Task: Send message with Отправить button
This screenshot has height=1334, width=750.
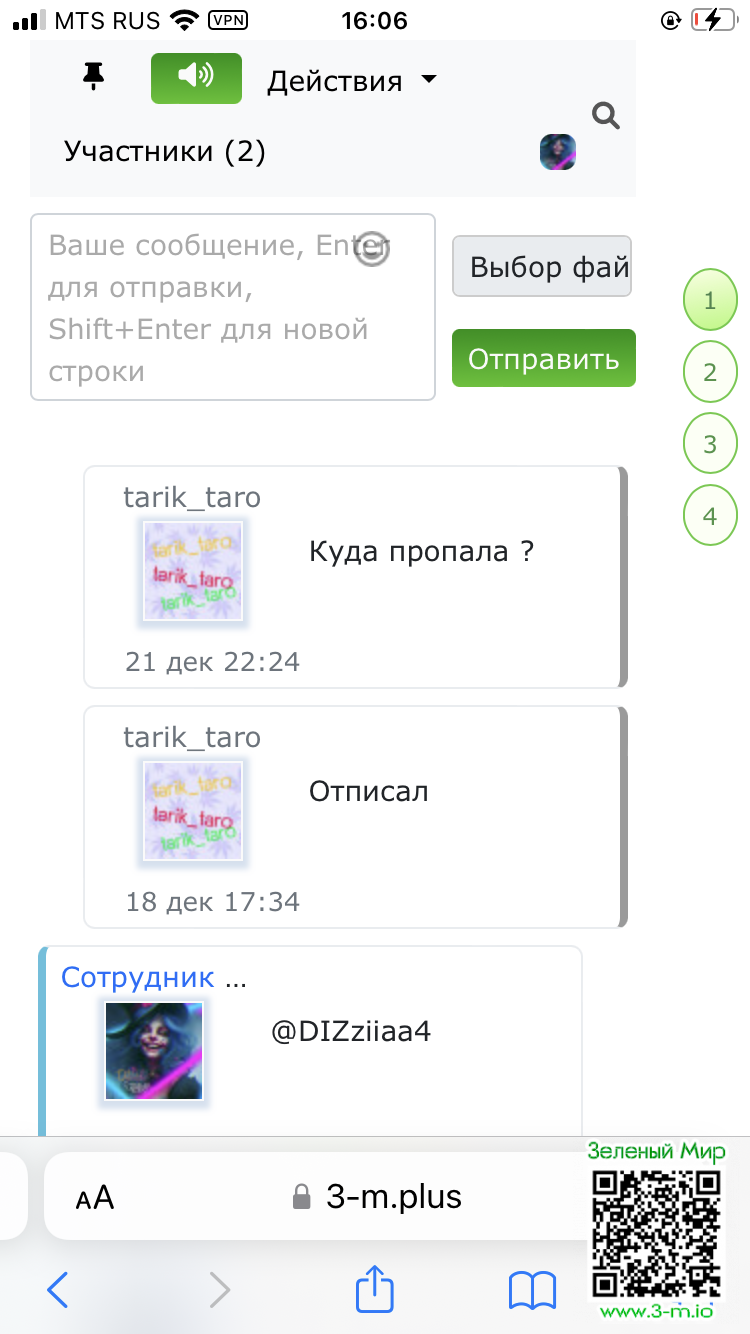Action: (543, 358)
